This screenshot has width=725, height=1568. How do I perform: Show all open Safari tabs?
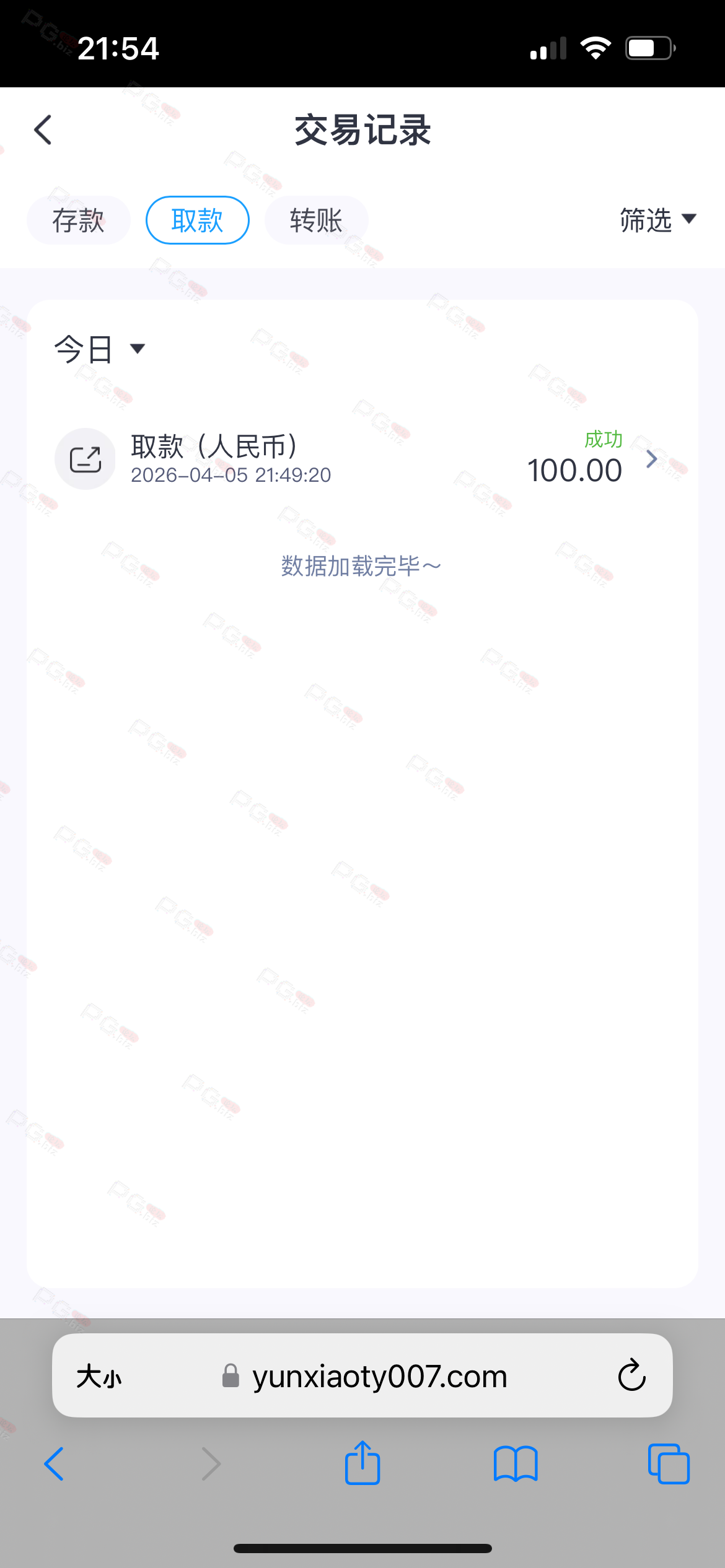coord(668,1464)
